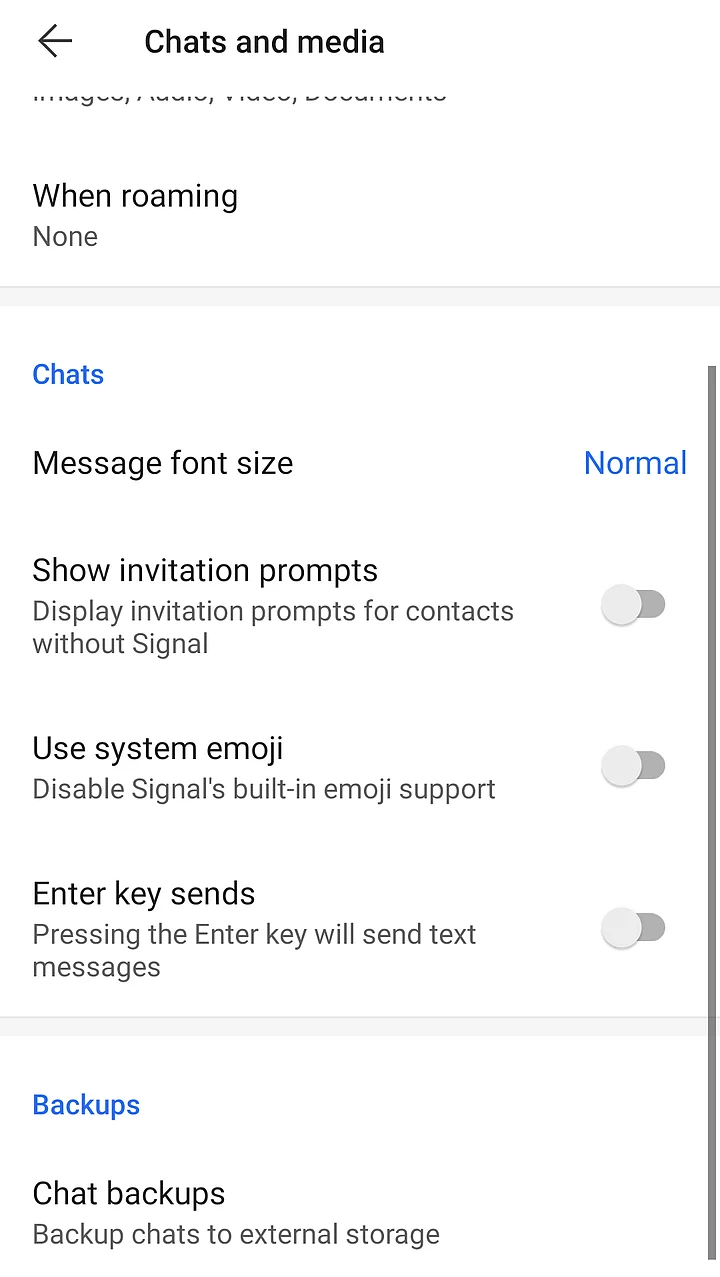720x1277 pixels.
Task: Select the Normal font size value
Action: pyautogui.click(x=634, y=463)
